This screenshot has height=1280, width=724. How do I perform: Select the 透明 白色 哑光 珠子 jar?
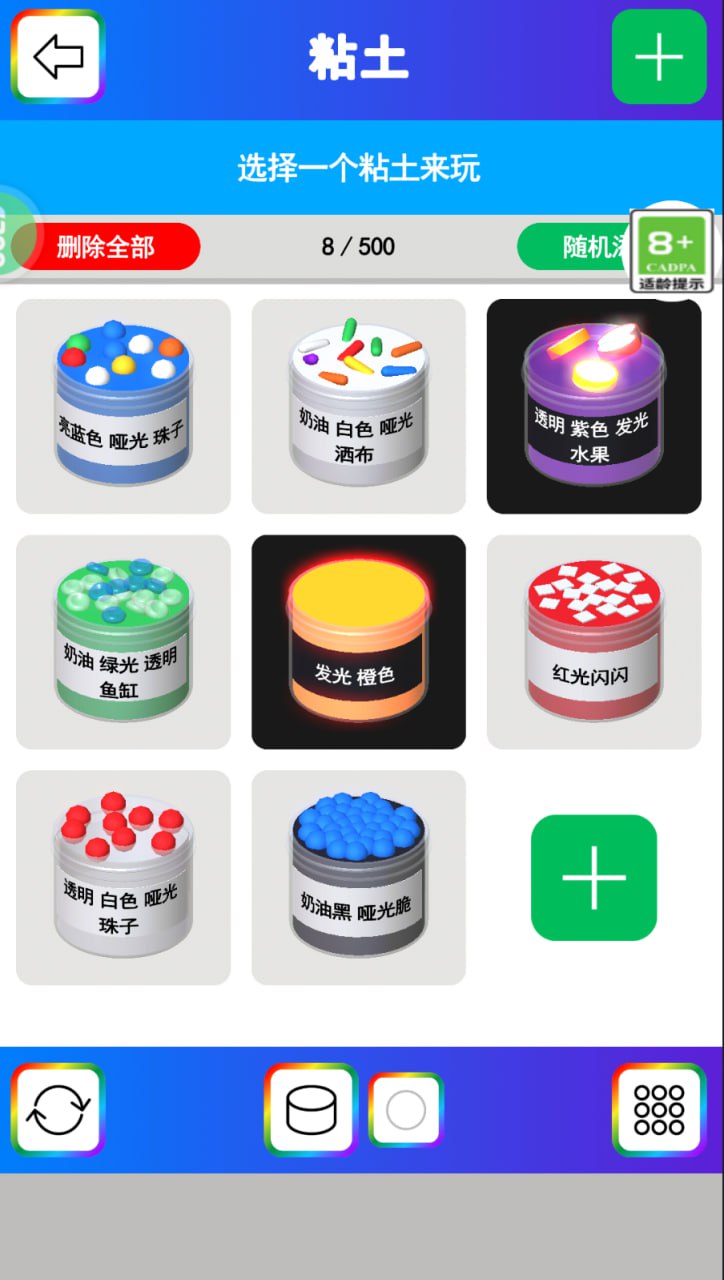click(123, 877)
